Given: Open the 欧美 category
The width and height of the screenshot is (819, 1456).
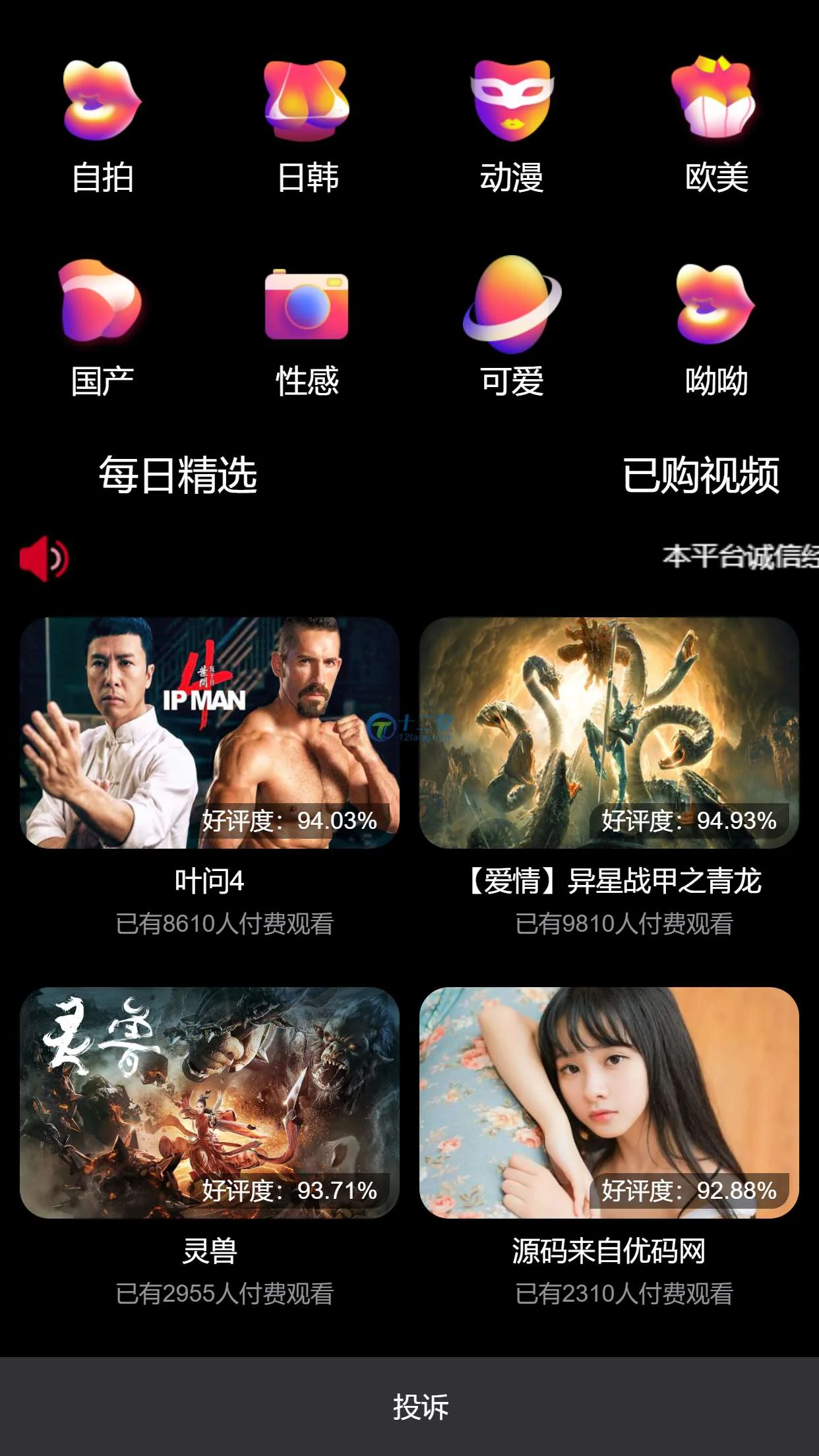Looking at the screenshot, I should tap(716, 125).
